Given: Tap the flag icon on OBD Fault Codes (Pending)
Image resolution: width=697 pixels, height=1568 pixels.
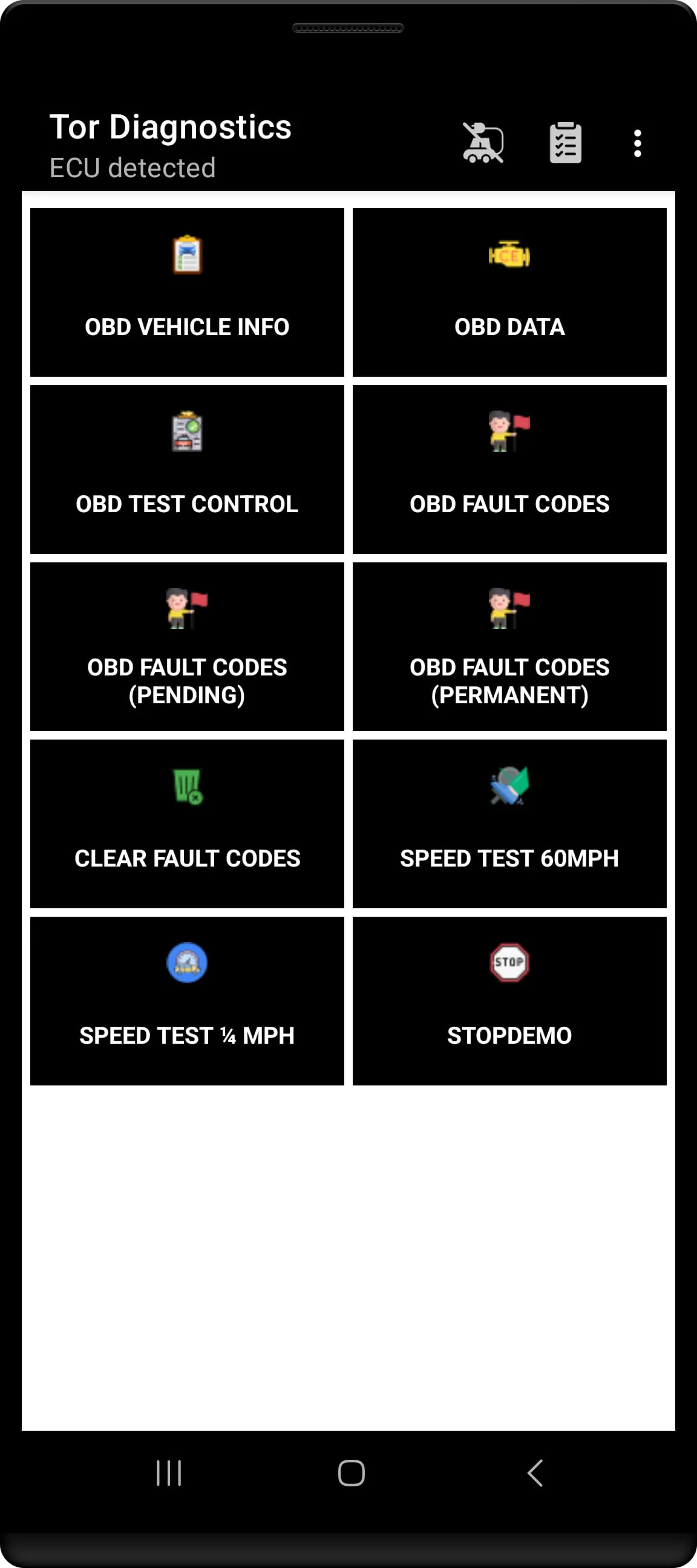Looking at the screenshot, I should 186,609.
